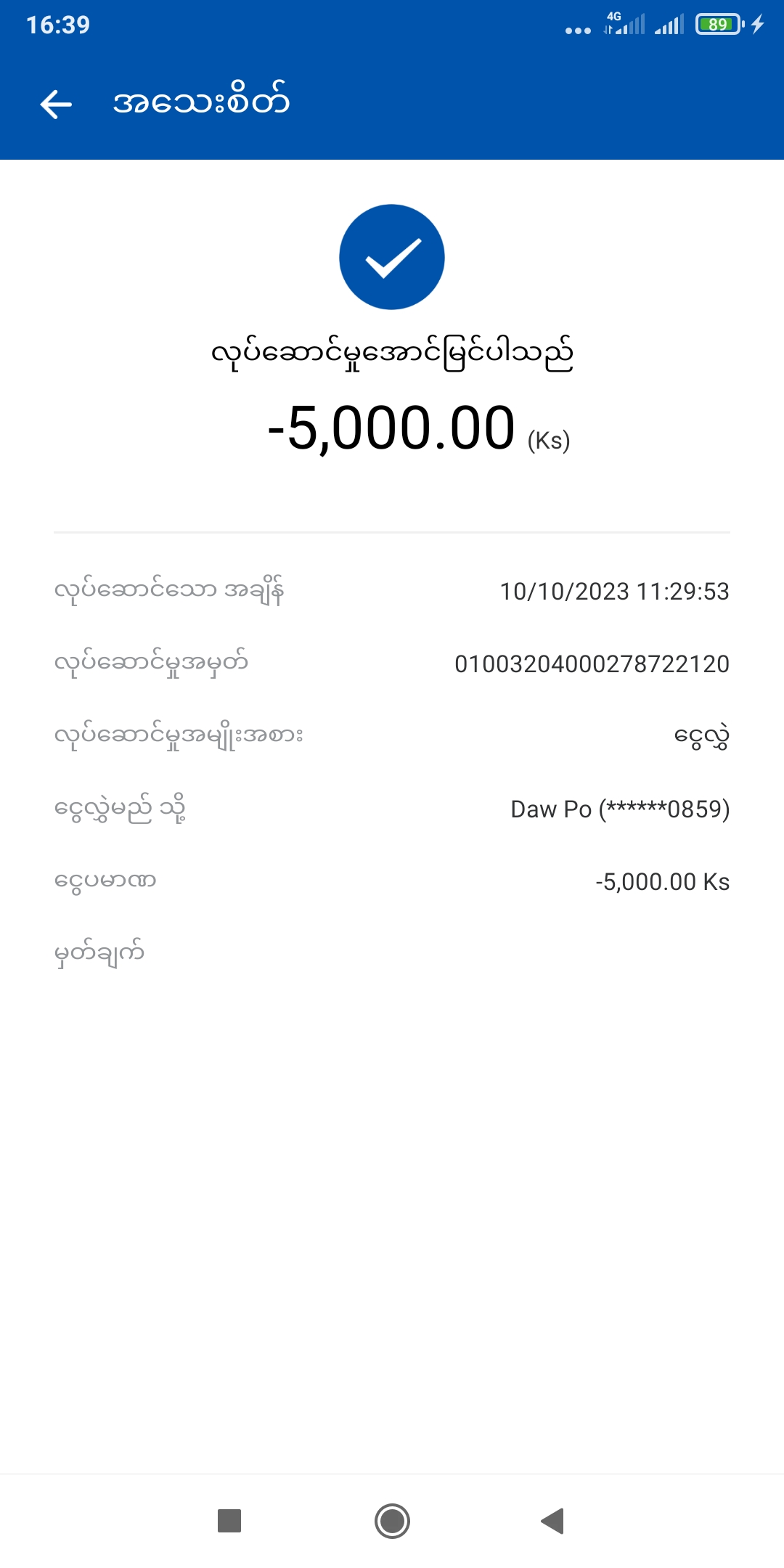
Task: Go back using the app bar arrow
Action: coord(56,104)
